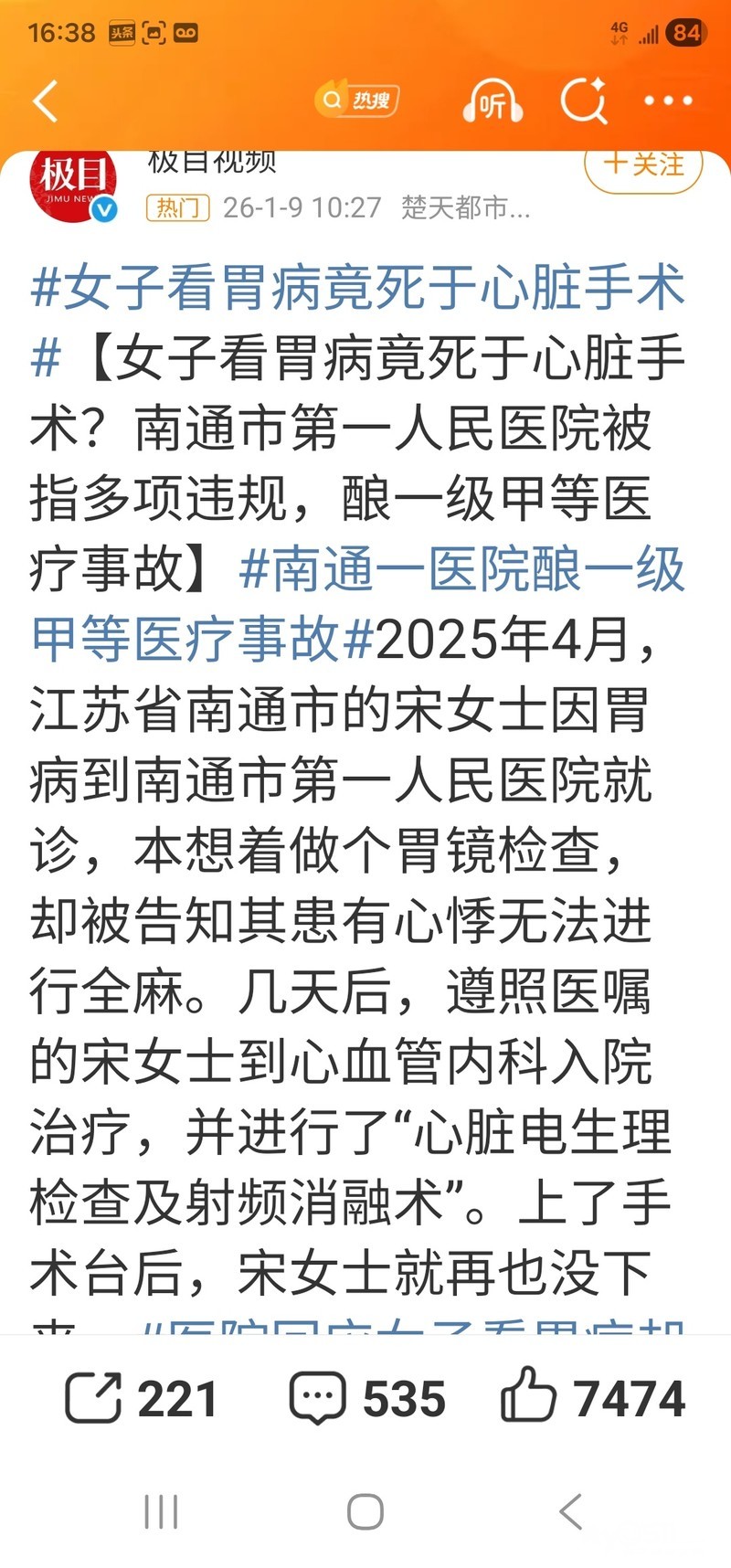Open the comments on this post
The height and width of the screenshot is (1568, 731).
[x=366, y=1398]
